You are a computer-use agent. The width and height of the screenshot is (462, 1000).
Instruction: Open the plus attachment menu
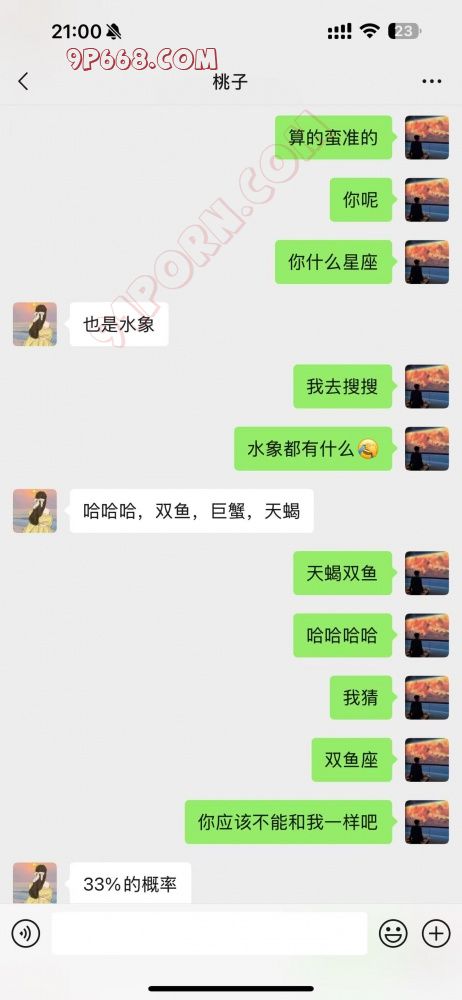coord(436,934)
